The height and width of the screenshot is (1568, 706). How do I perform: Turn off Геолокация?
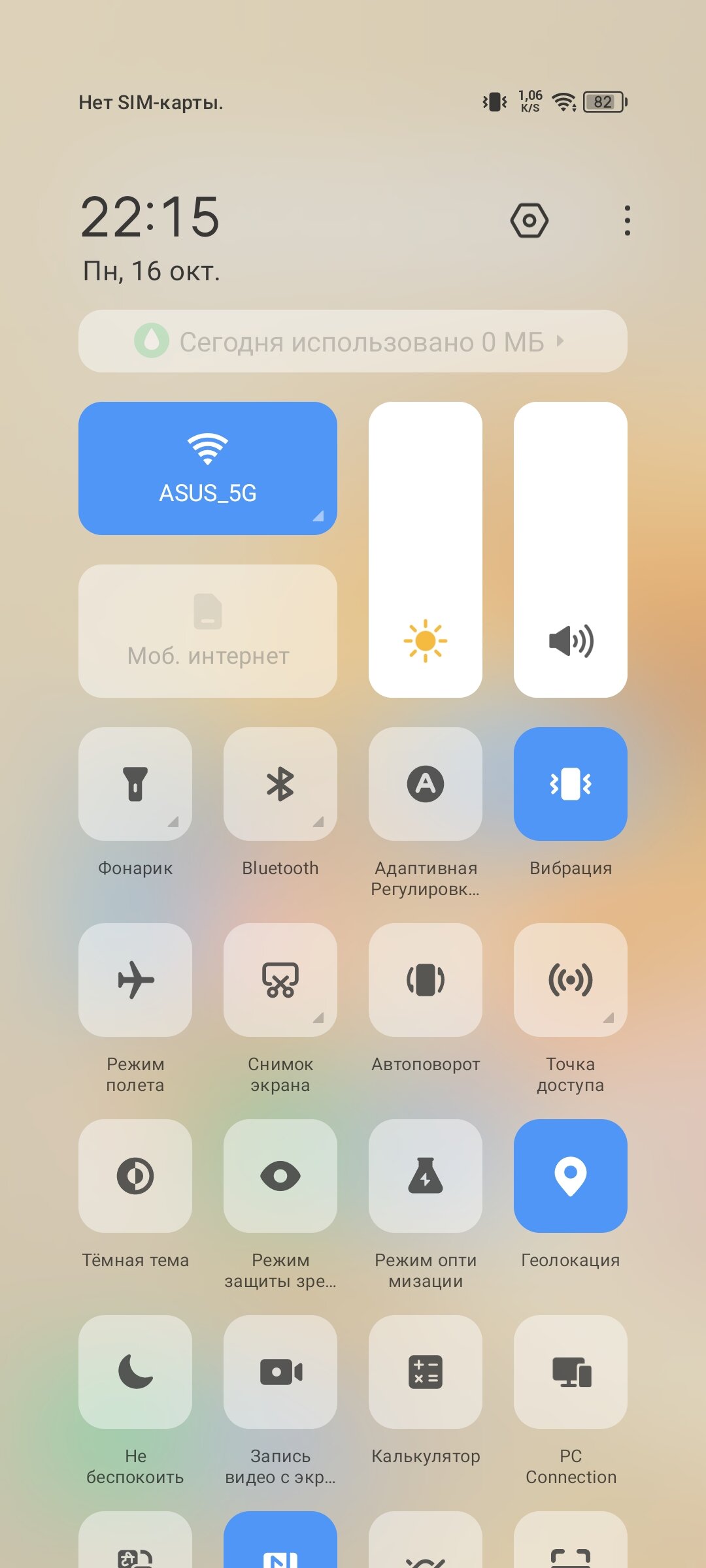(x=571, y=1176)
